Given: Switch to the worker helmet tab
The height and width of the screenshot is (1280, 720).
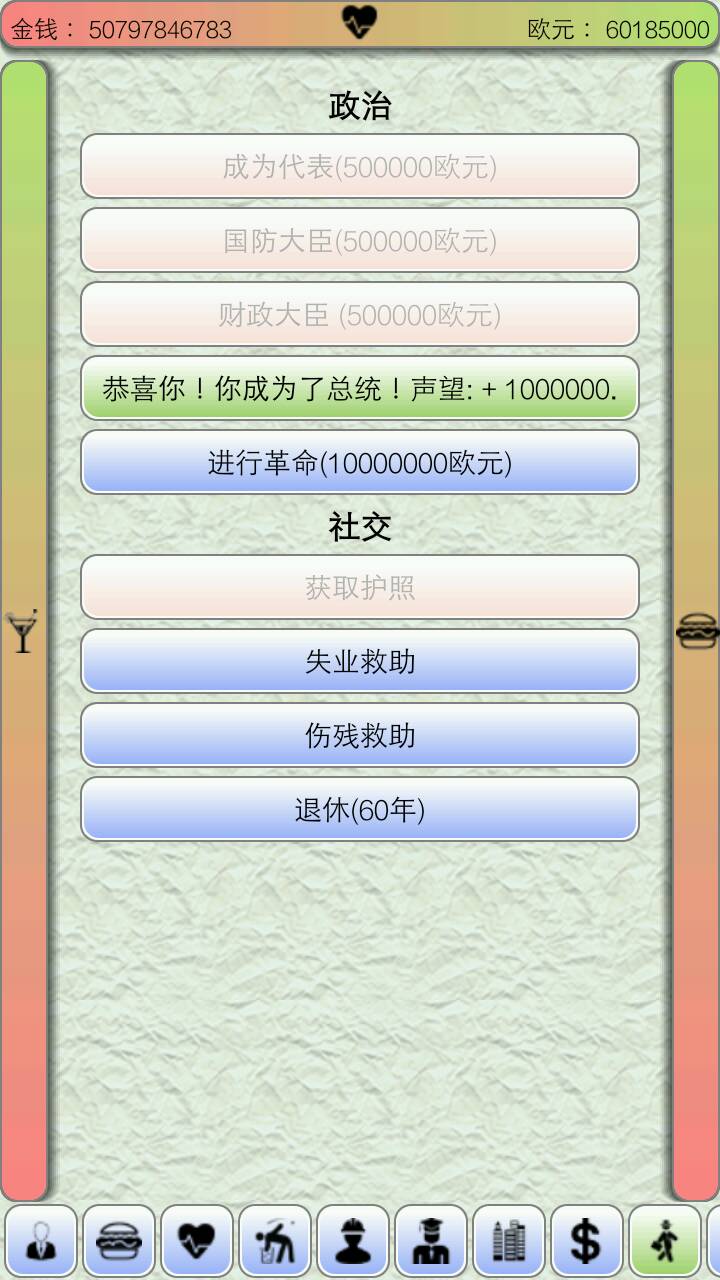Looking at the screenshot, I should [x=353, y=1241].
